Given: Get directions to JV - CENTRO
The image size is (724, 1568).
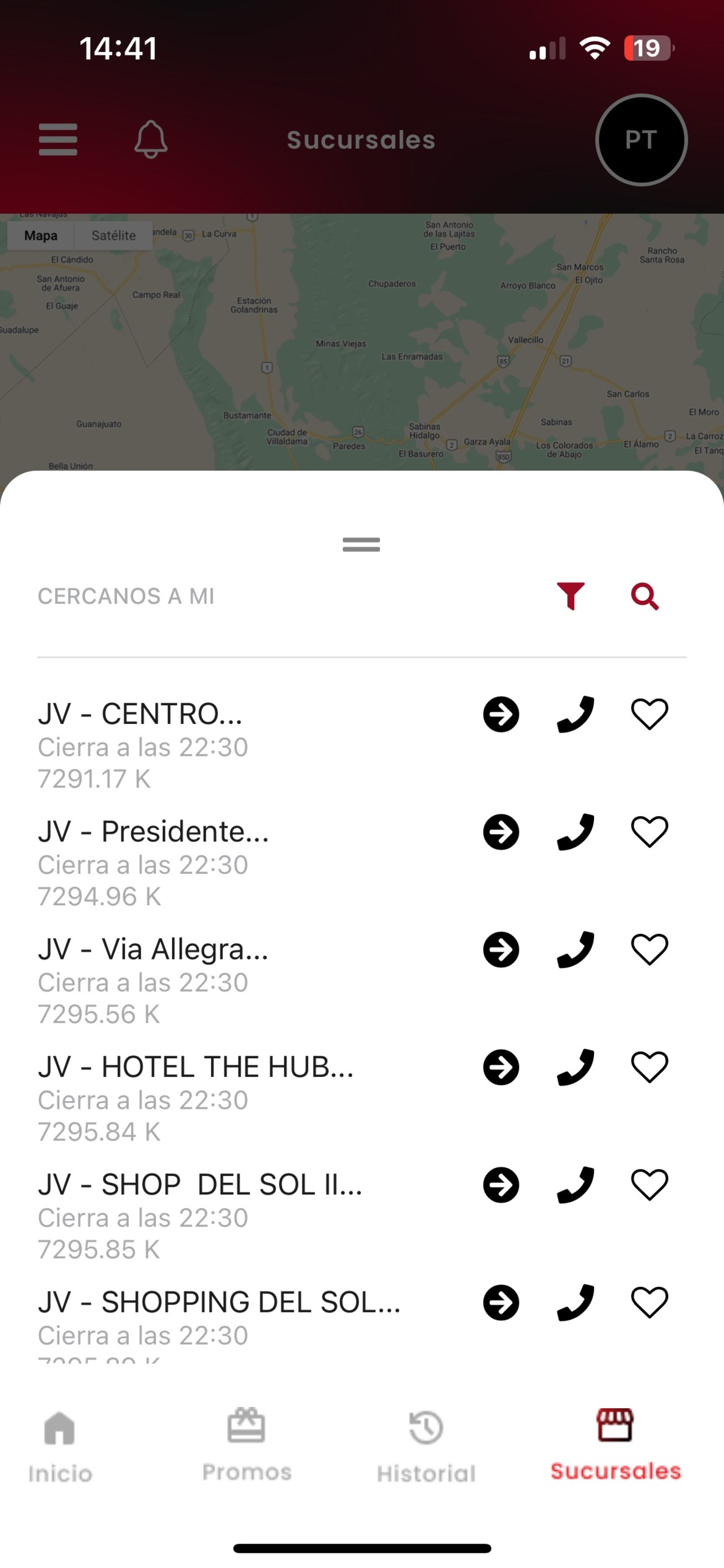Looking at the screenshot, I should tap(501, 714).
